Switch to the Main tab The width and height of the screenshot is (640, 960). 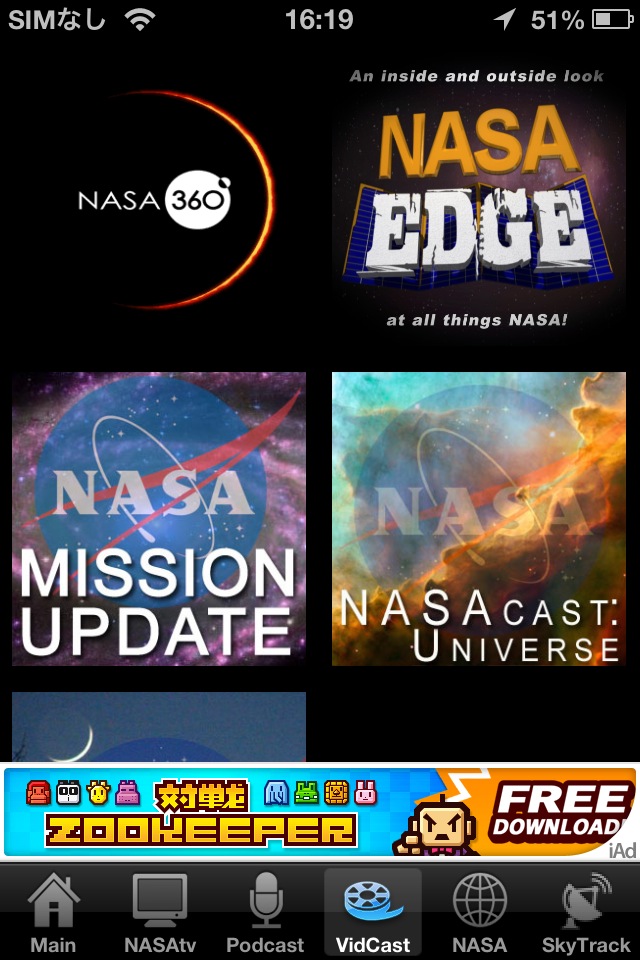53,912
